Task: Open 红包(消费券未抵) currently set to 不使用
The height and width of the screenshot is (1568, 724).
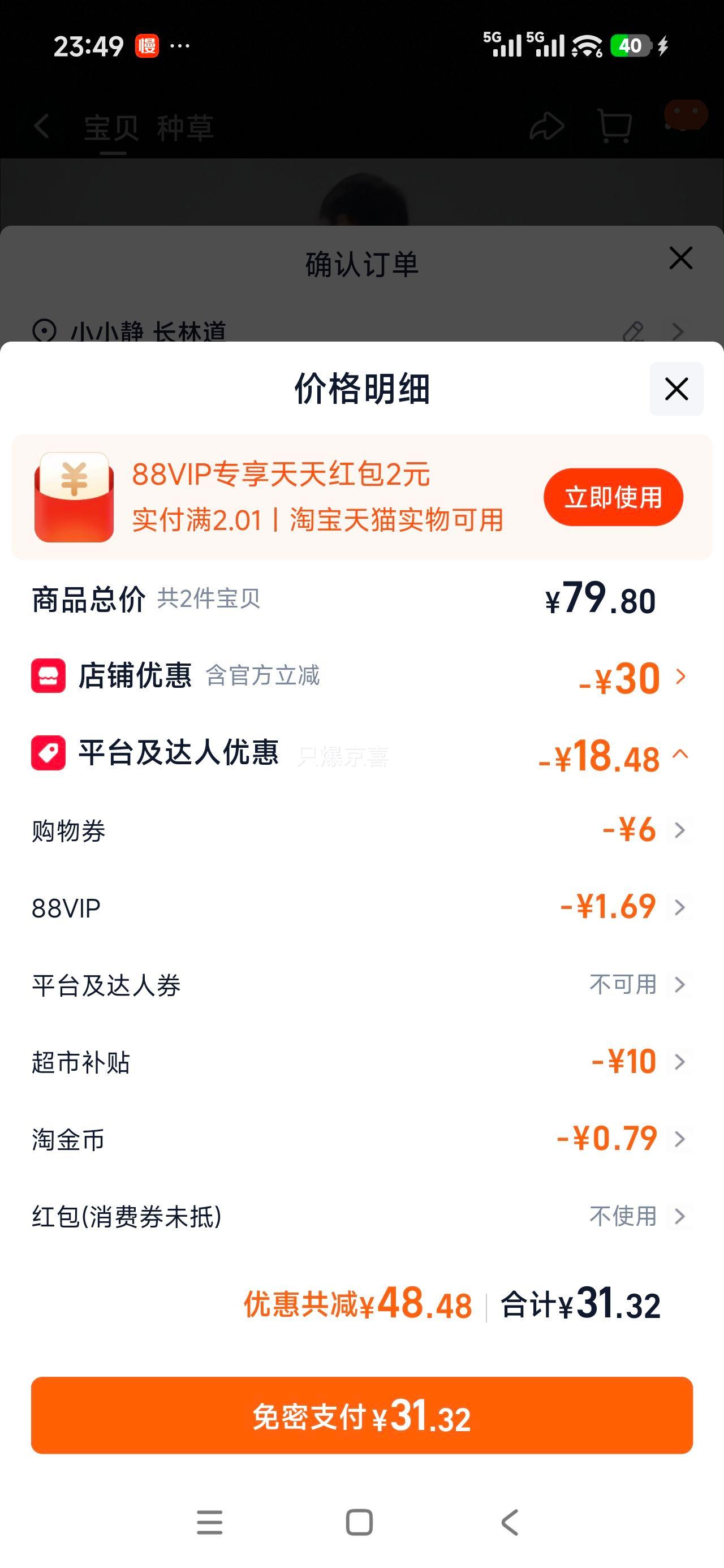Action: coord(622,1217)
